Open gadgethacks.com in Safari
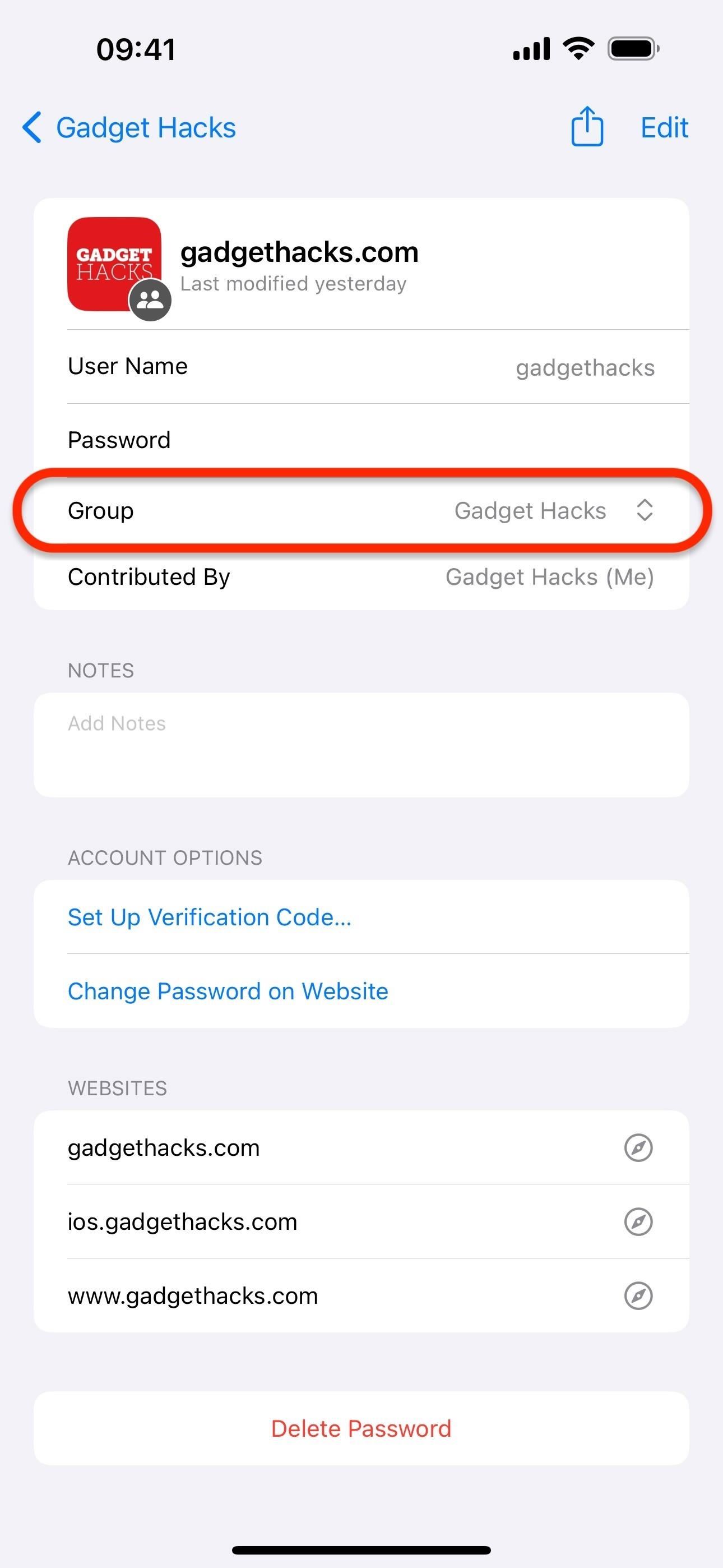The image size is (723, 1568). pos(638,1148)
